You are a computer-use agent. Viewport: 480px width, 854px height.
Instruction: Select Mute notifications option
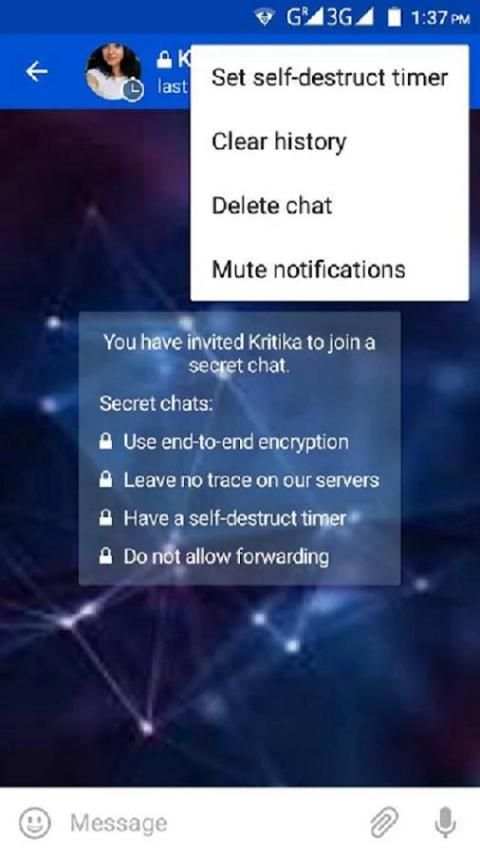330,270
